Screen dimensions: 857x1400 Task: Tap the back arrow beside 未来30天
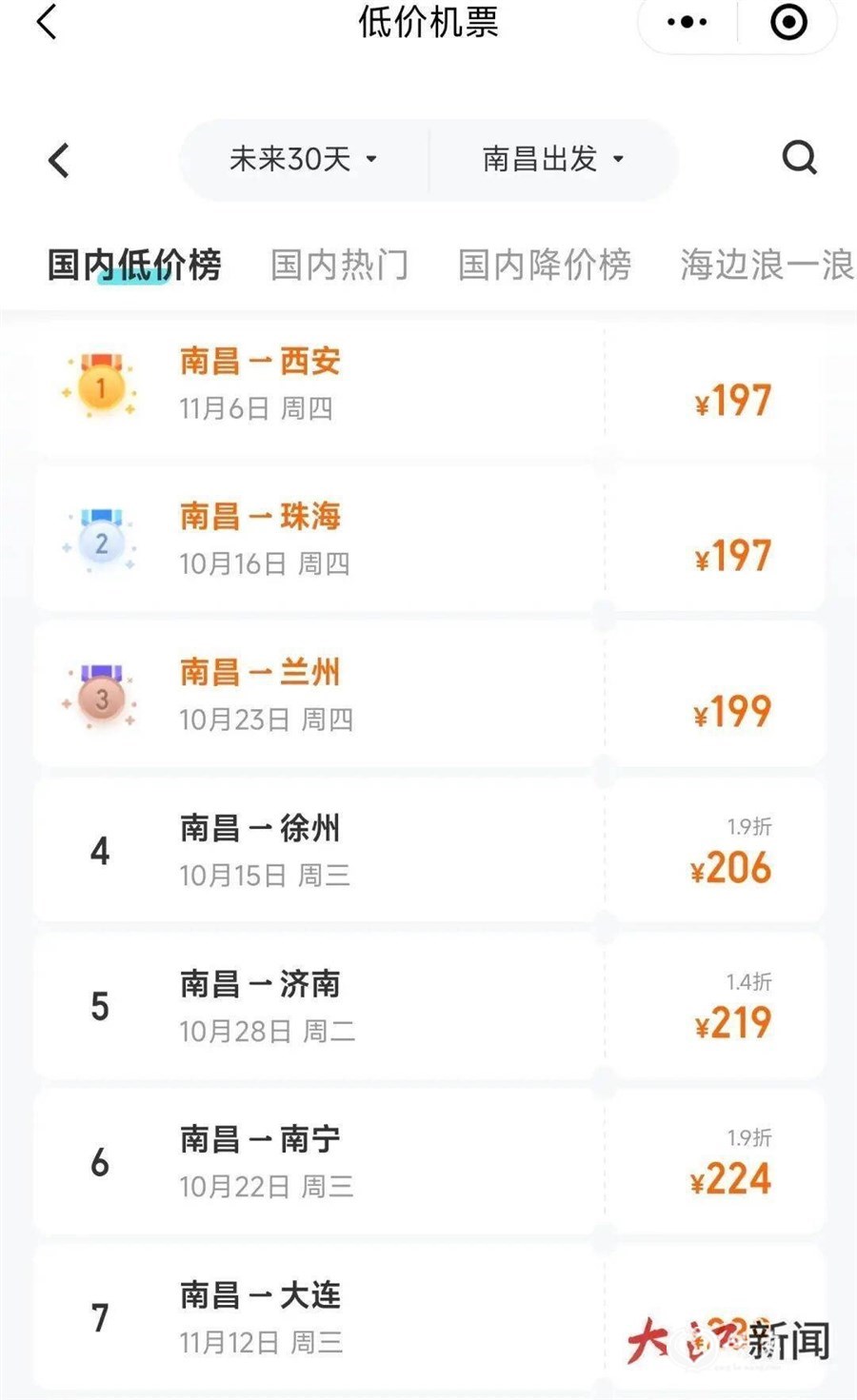(59, 160)
